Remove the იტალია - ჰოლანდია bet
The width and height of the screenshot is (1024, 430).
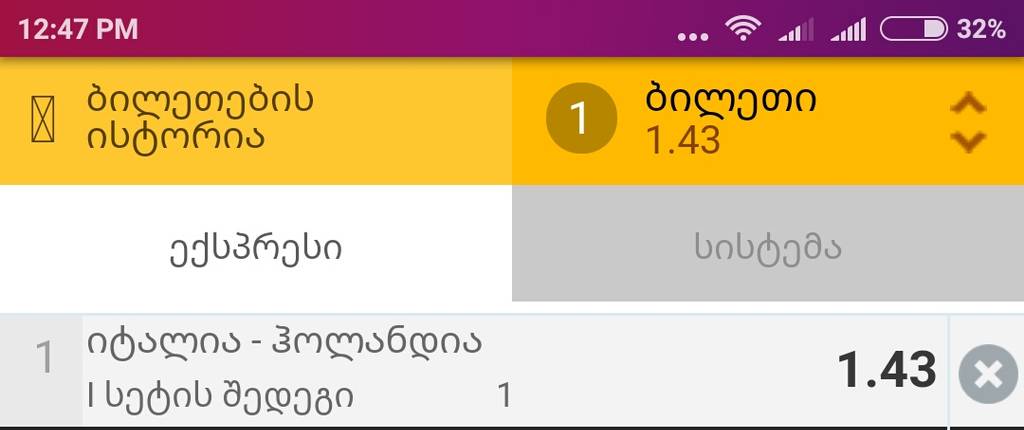(x=987, y=375)
